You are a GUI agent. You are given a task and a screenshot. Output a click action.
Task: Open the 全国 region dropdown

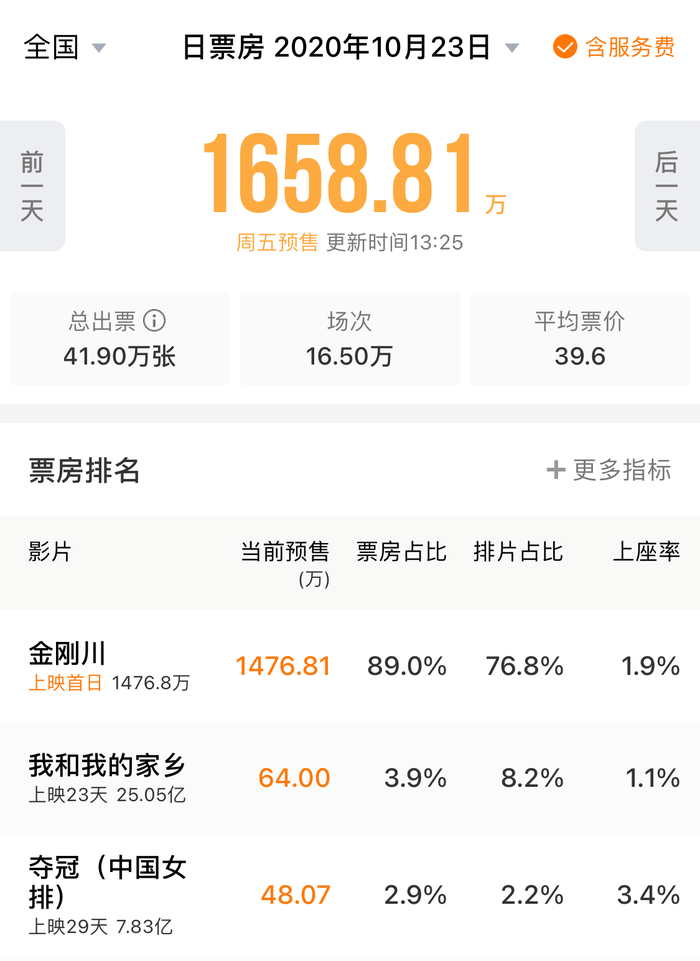point(64,47)
